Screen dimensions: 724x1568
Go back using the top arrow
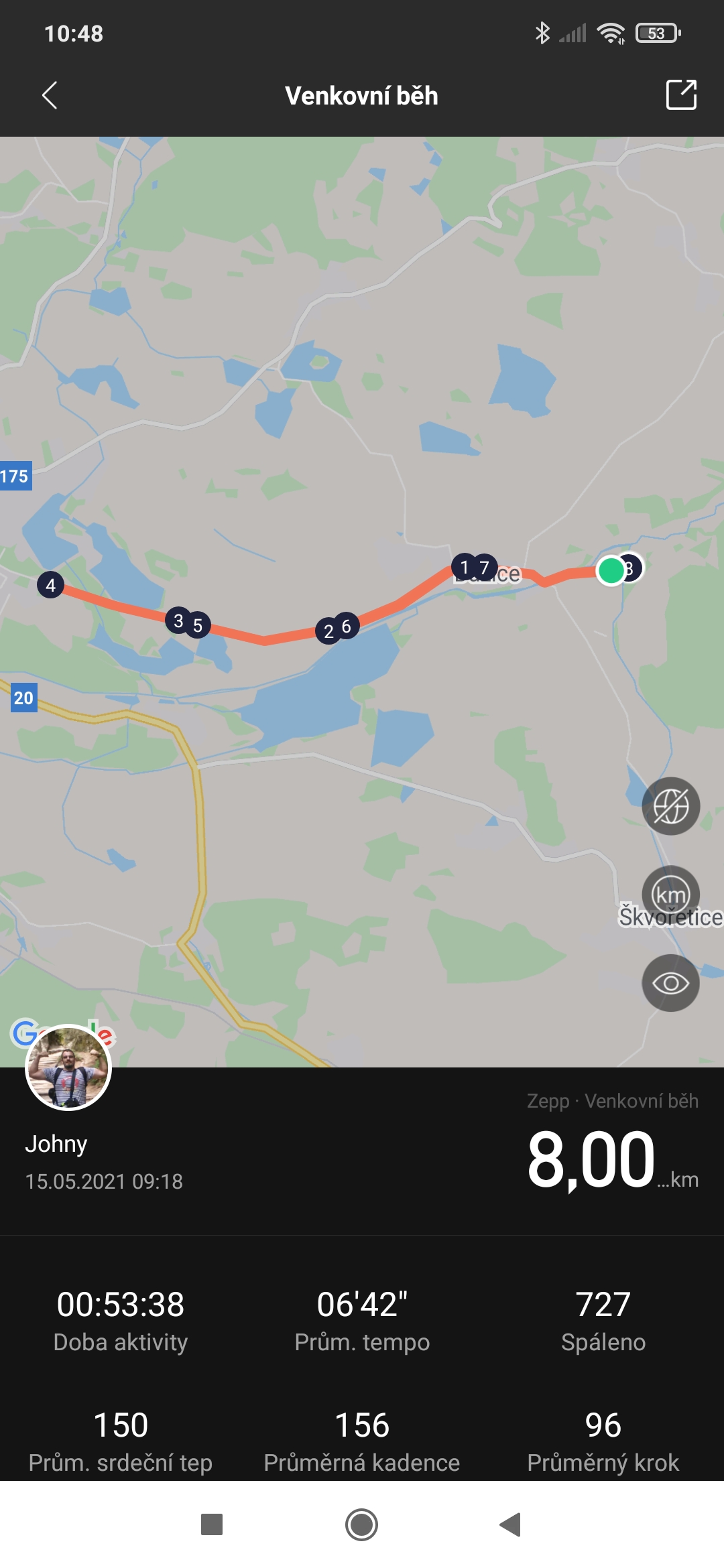(x=50, y=95)
